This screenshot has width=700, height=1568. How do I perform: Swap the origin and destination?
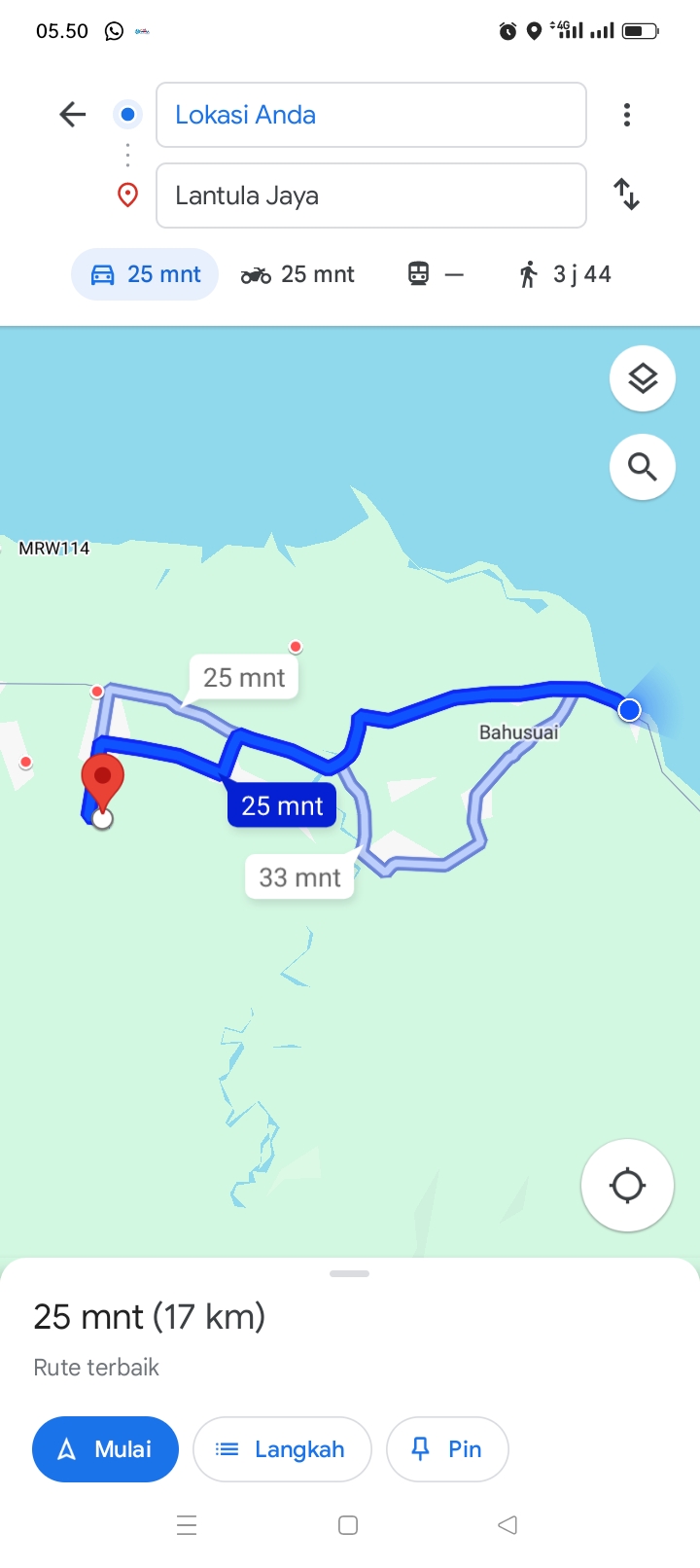pos(627,195)
